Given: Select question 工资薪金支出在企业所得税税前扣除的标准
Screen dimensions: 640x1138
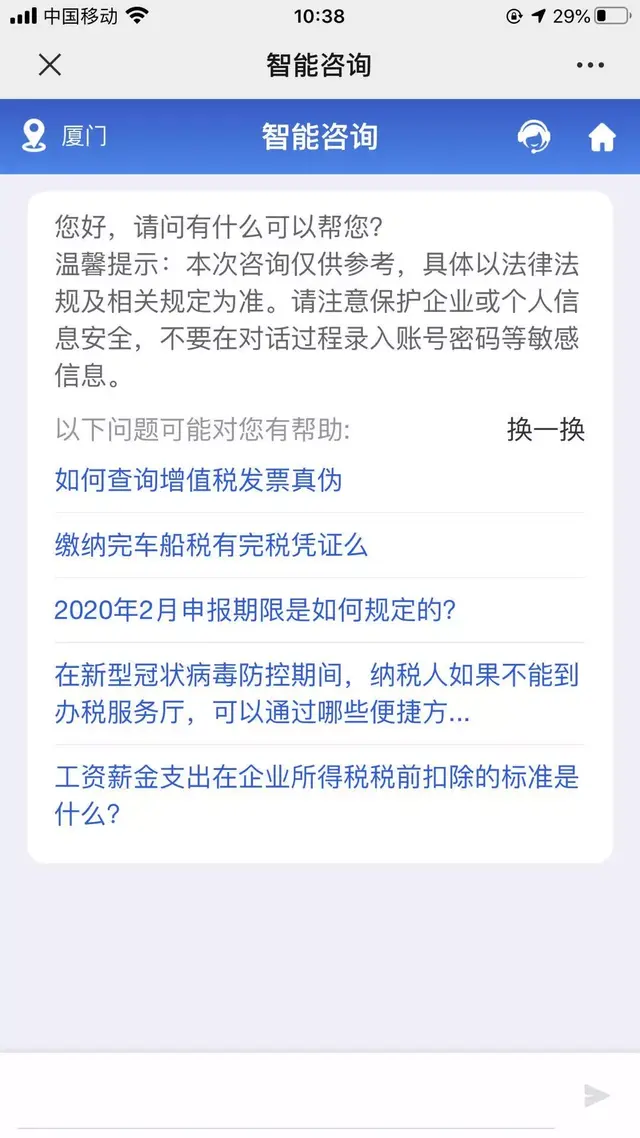Looking at the screenshot, I should 317,795.
